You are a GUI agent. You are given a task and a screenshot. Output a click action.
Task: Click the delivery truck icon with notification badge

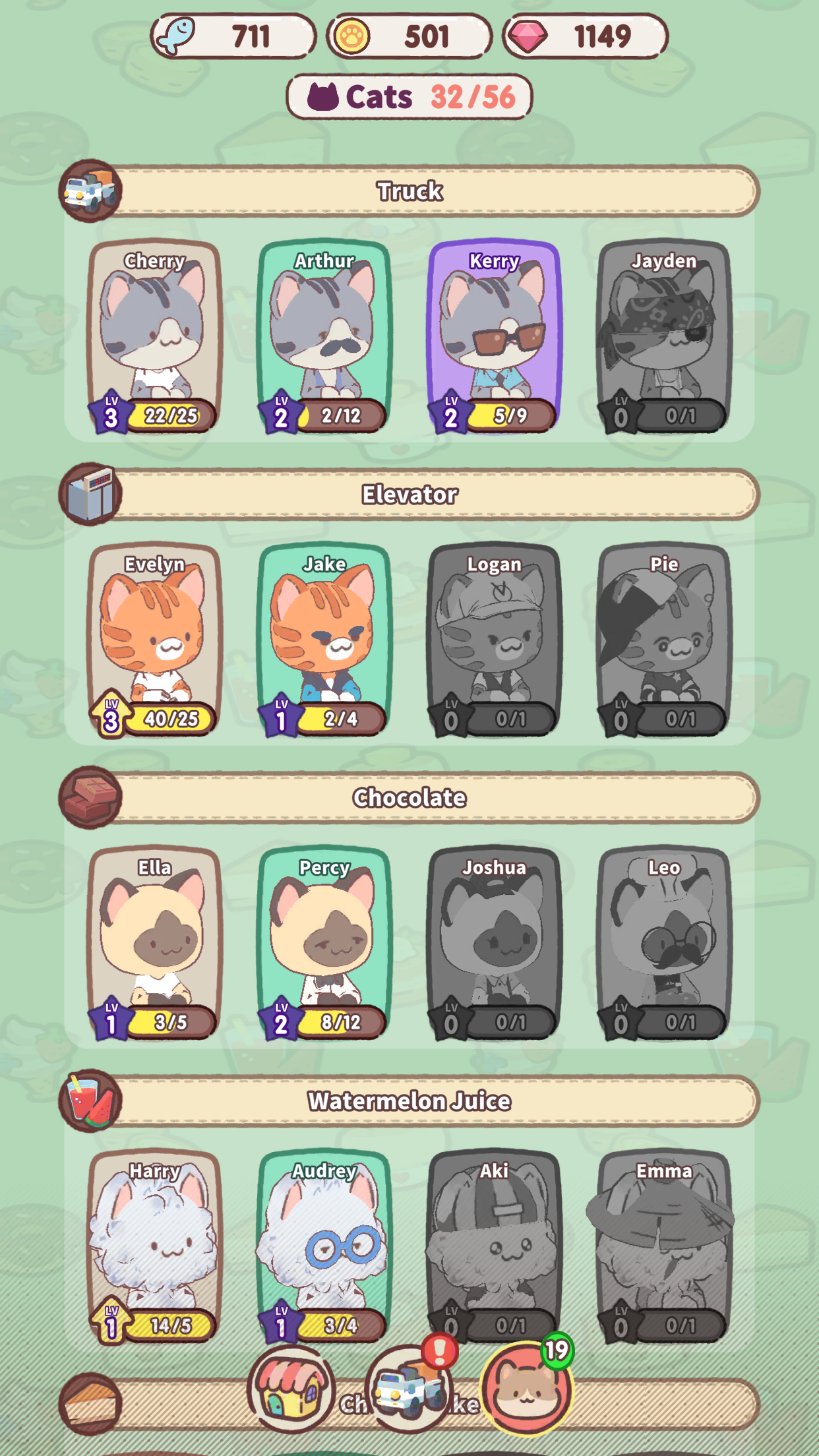409,1391
